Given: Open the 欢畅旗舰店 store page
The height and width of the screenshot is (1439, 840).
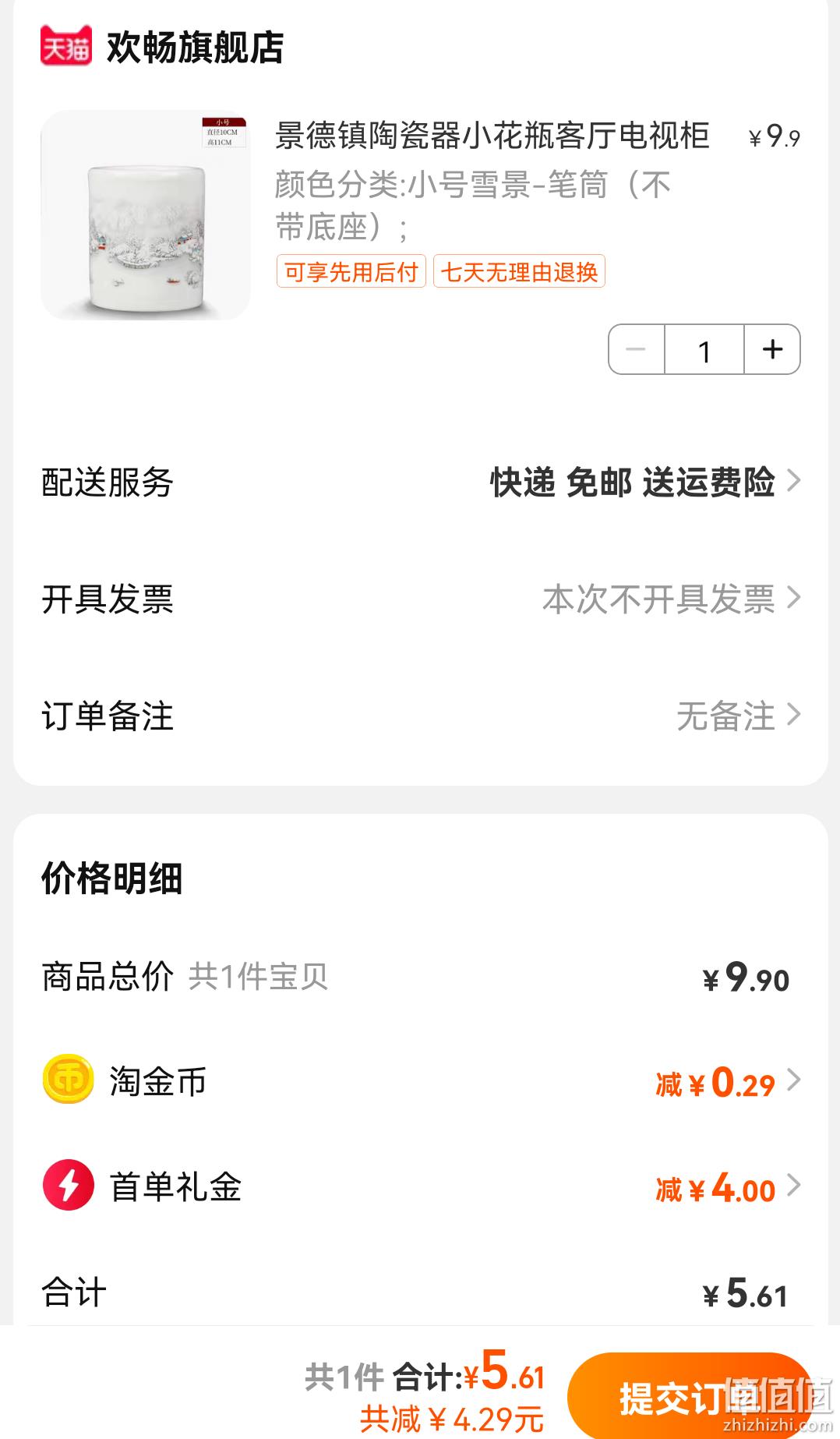Looking at the screenshot, I should pyautogui.click(x=195, y=48).
